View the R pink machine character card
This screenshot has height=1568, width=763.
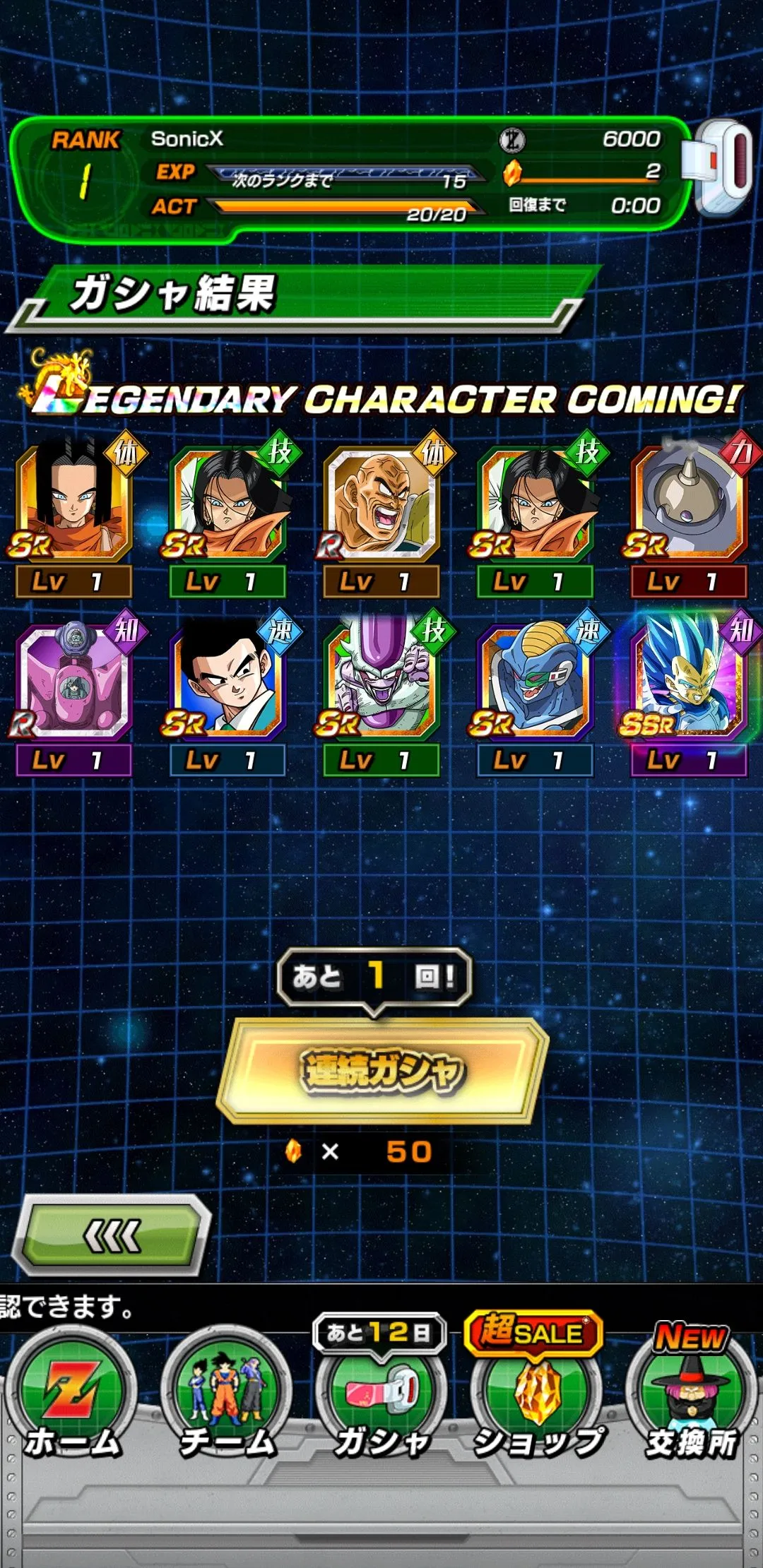coord(74,692)
